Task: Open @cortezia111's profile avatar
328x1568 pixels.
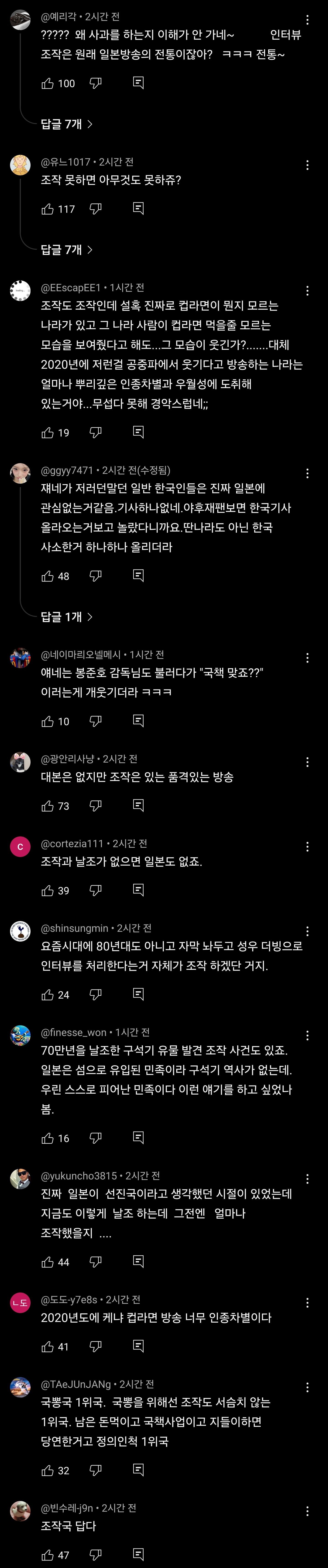Action: [20, 847]
